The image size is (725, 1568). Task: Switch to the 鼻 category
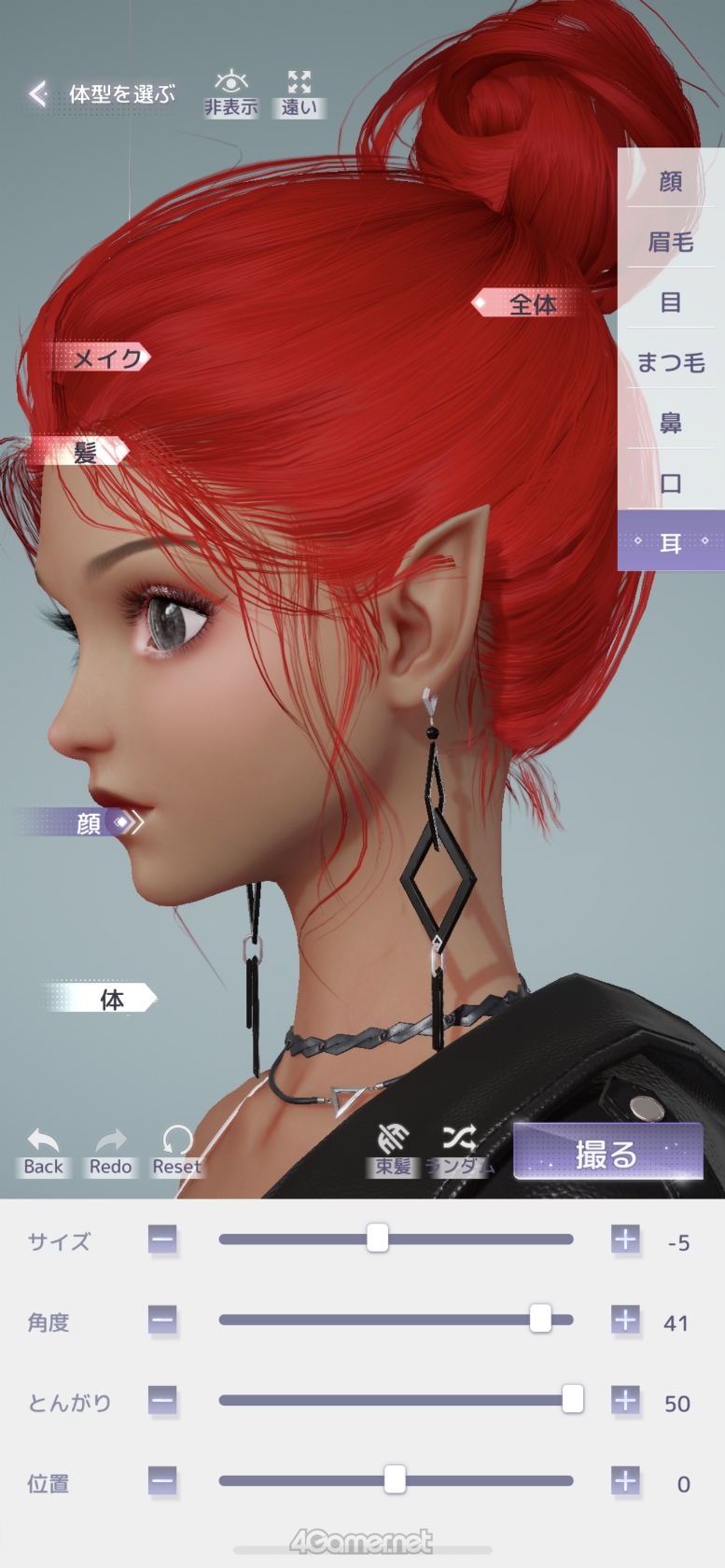point(671,423)
